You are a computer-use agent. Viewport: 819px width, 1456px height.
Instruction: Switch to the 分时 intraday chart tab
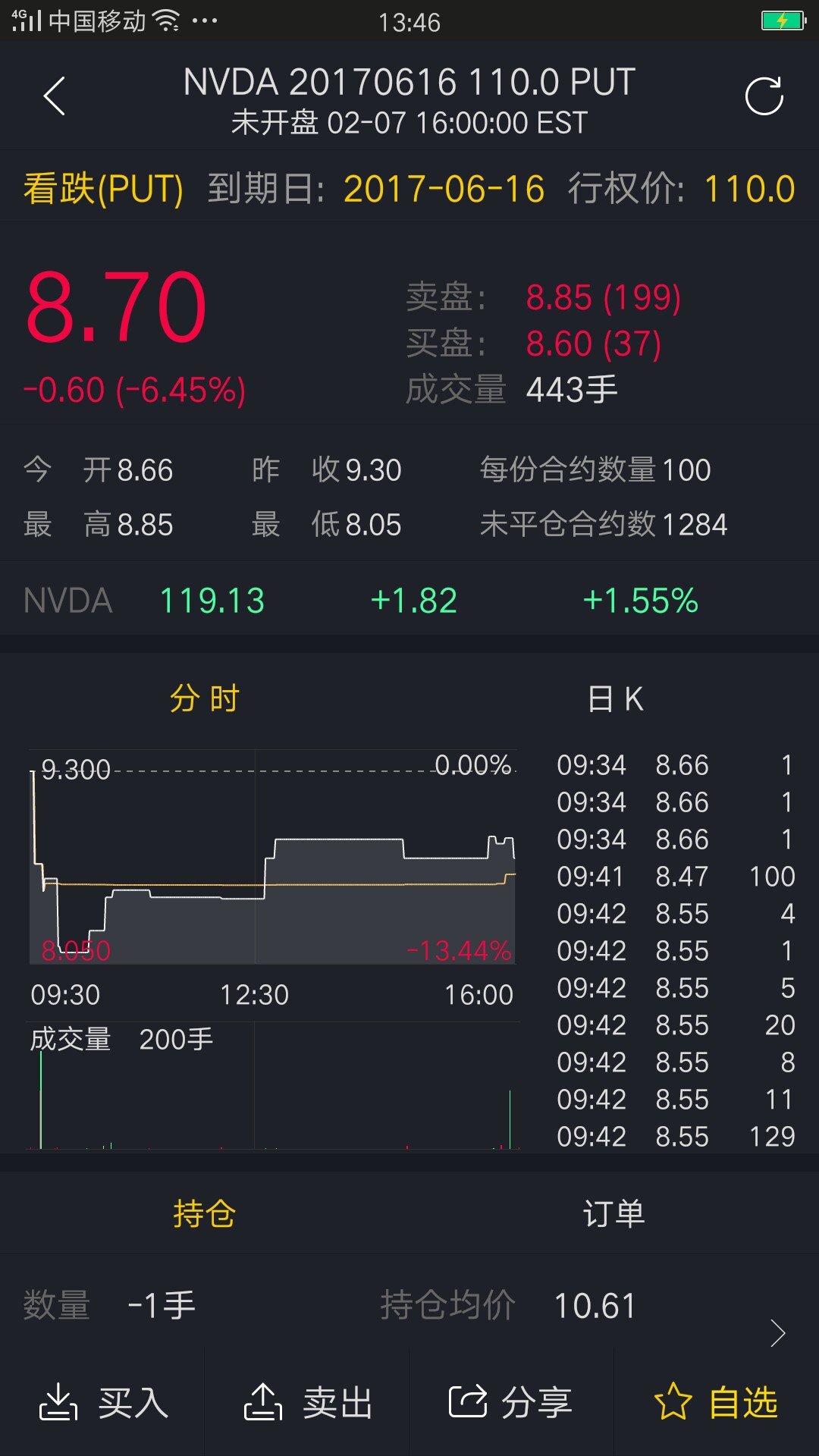tap(205, 698)
